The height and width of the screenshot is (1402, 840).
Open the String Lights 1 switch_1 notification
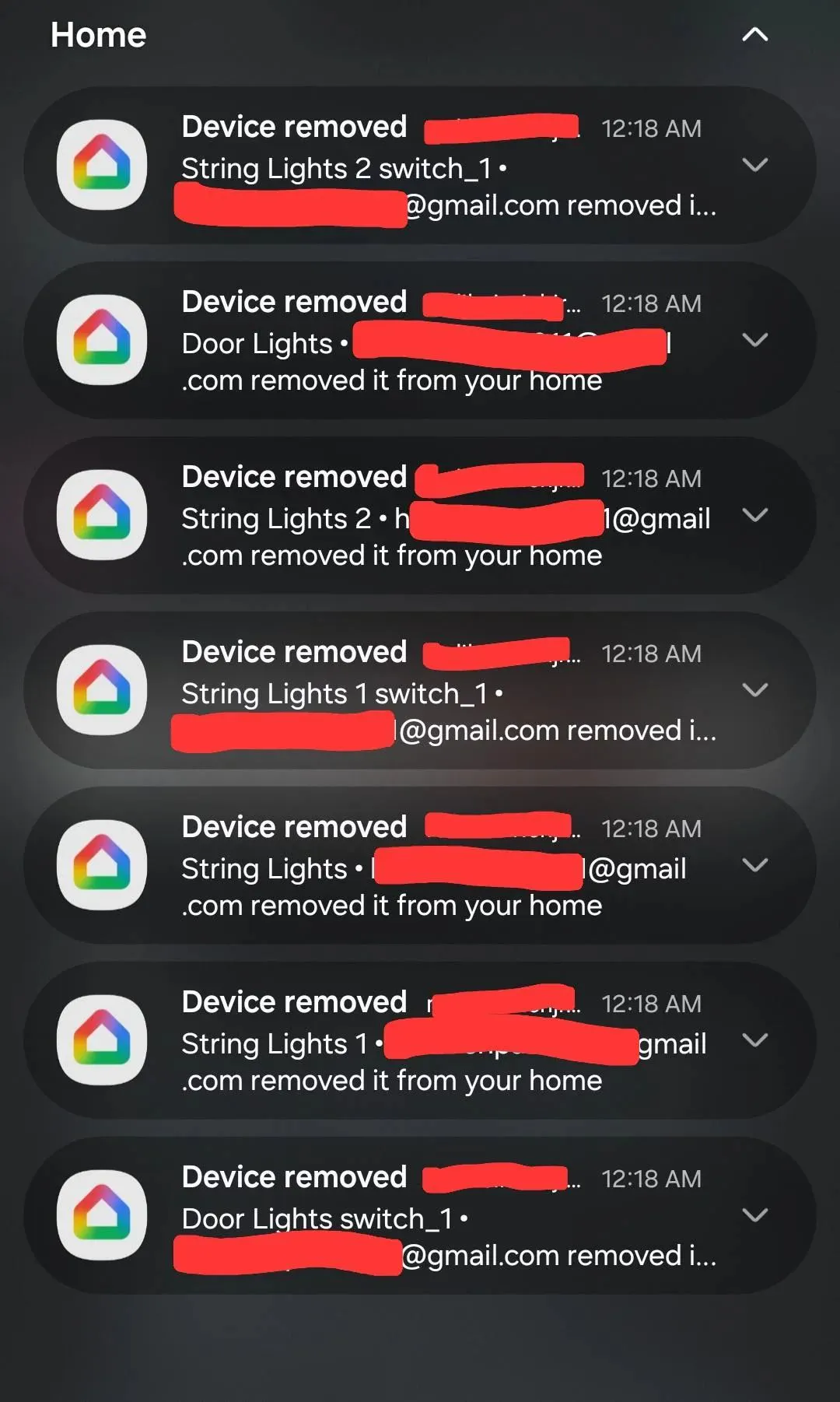420,691
